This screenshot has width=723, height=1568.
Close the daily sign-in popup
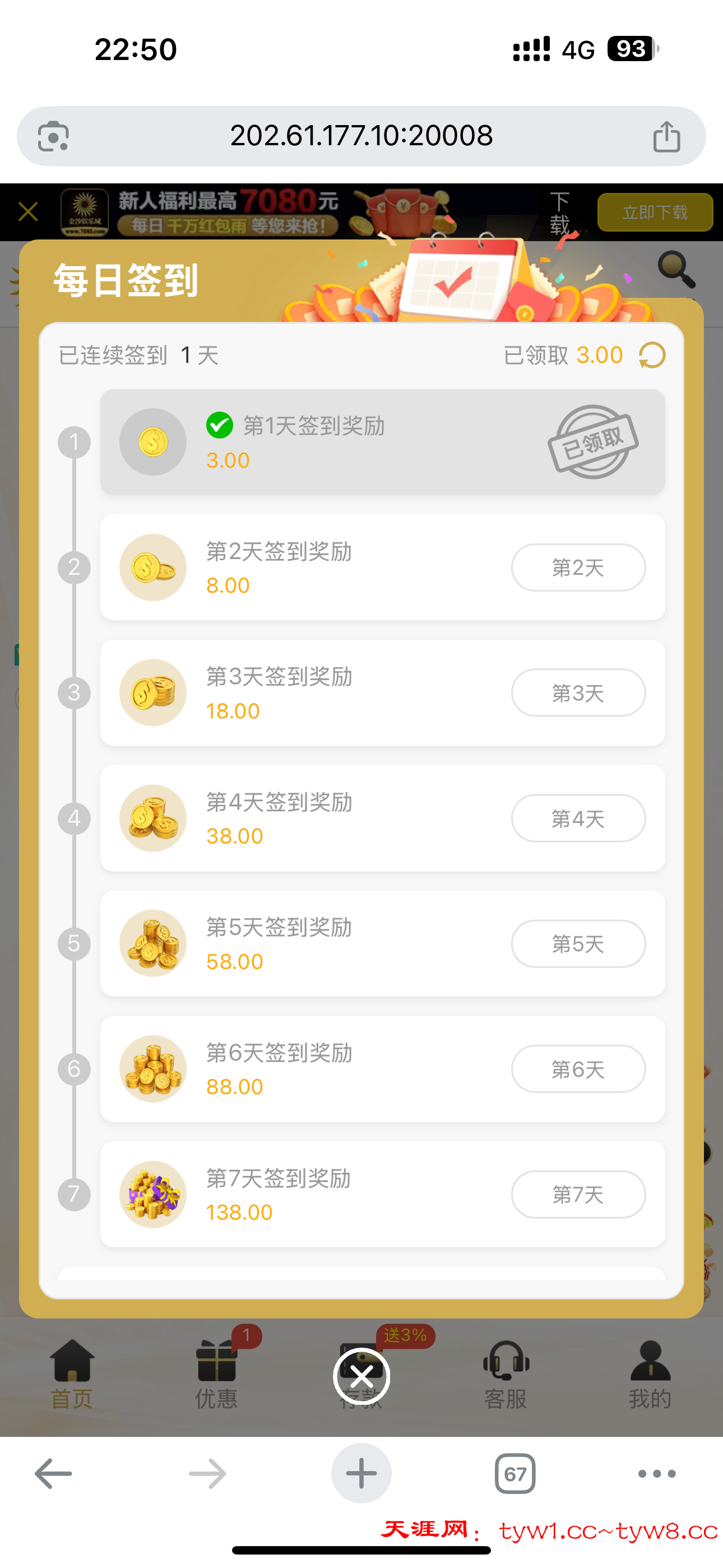(x=361, y=1376)
